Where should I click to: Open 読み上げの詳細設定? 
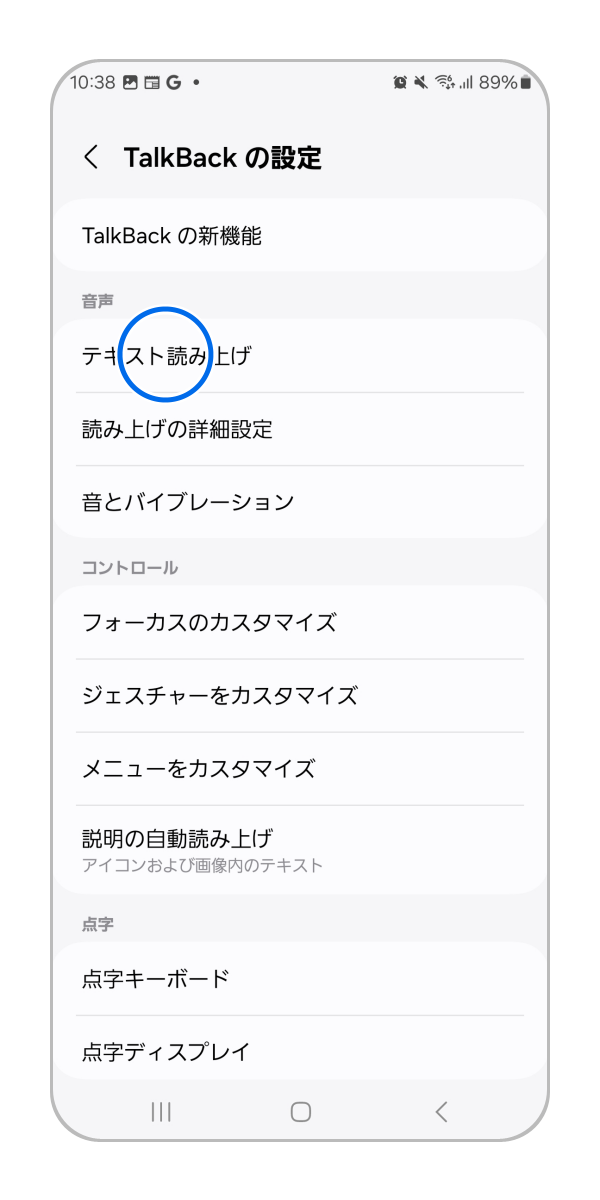coord(300,429)
